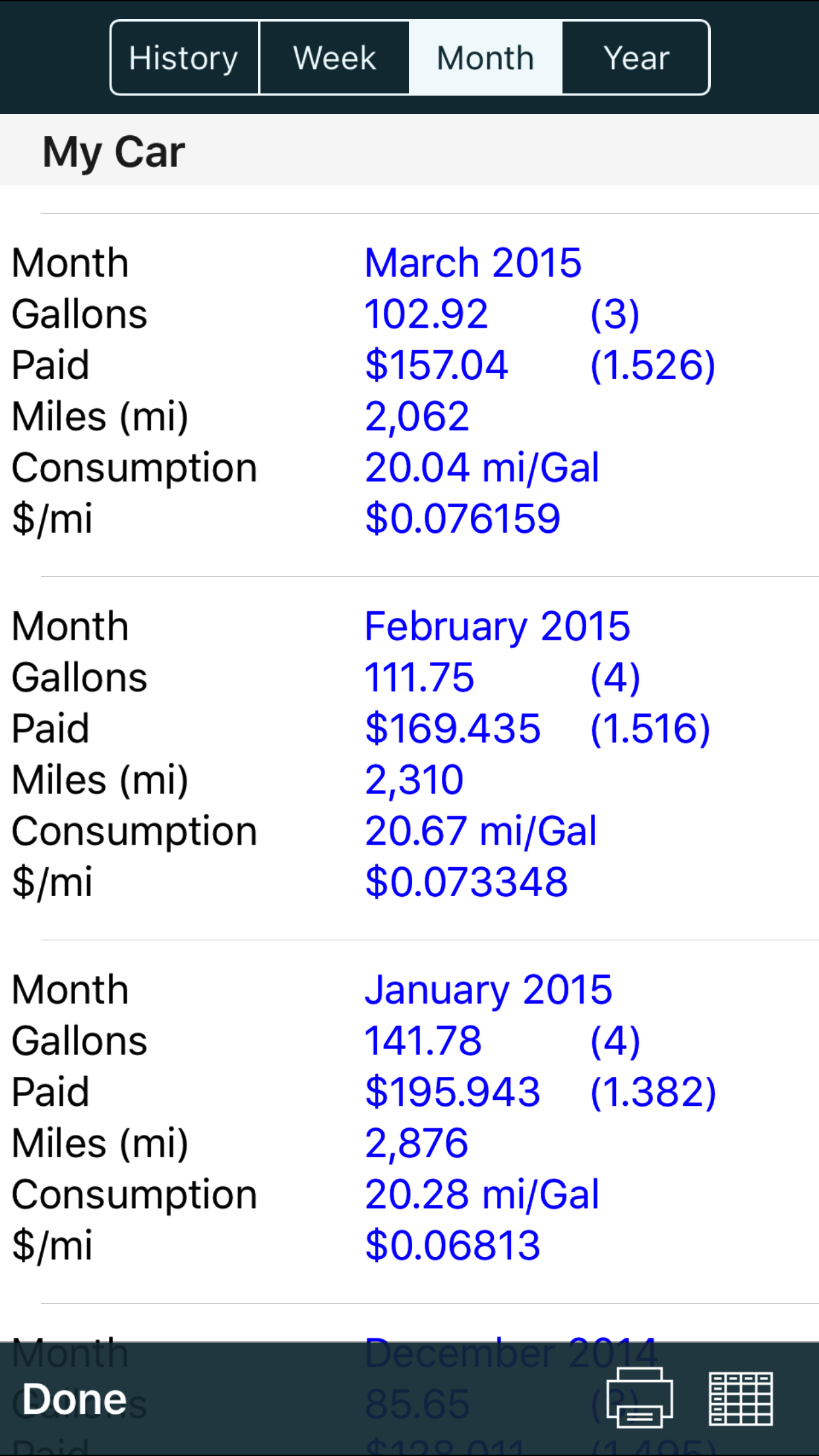Print the fuel report

click(639, 1398)
